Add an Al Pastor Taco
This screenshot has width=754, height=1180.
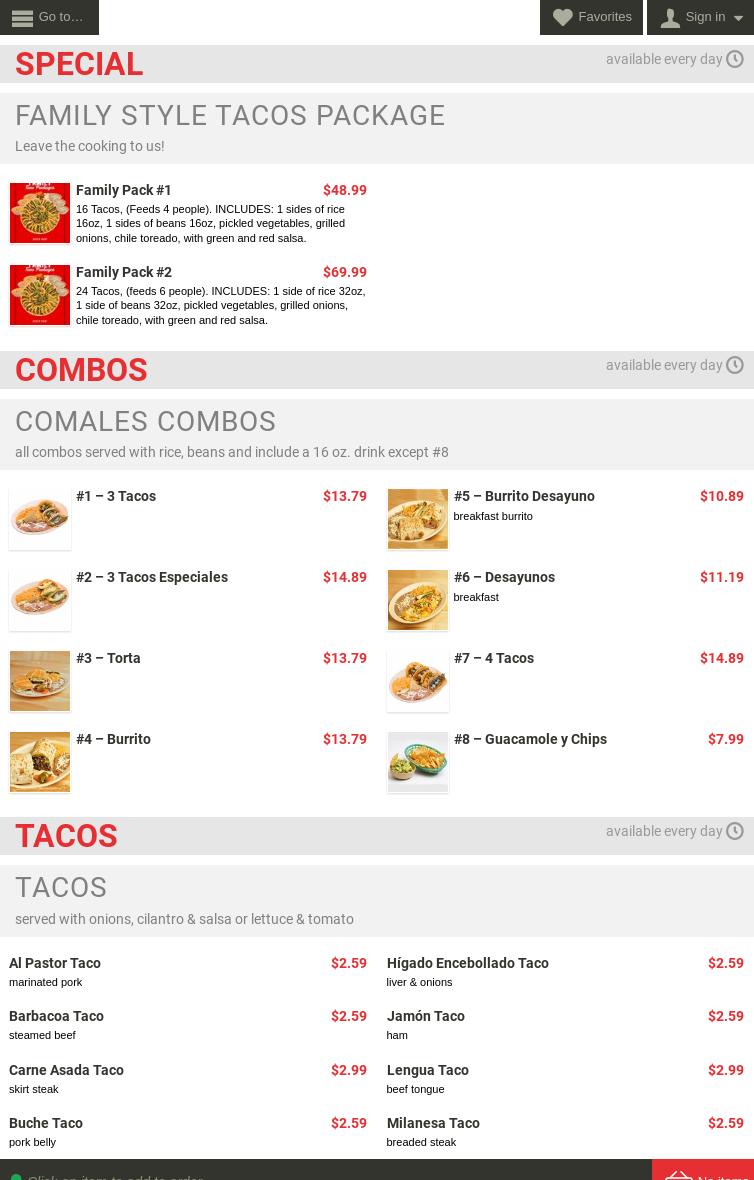click(55, 963)
